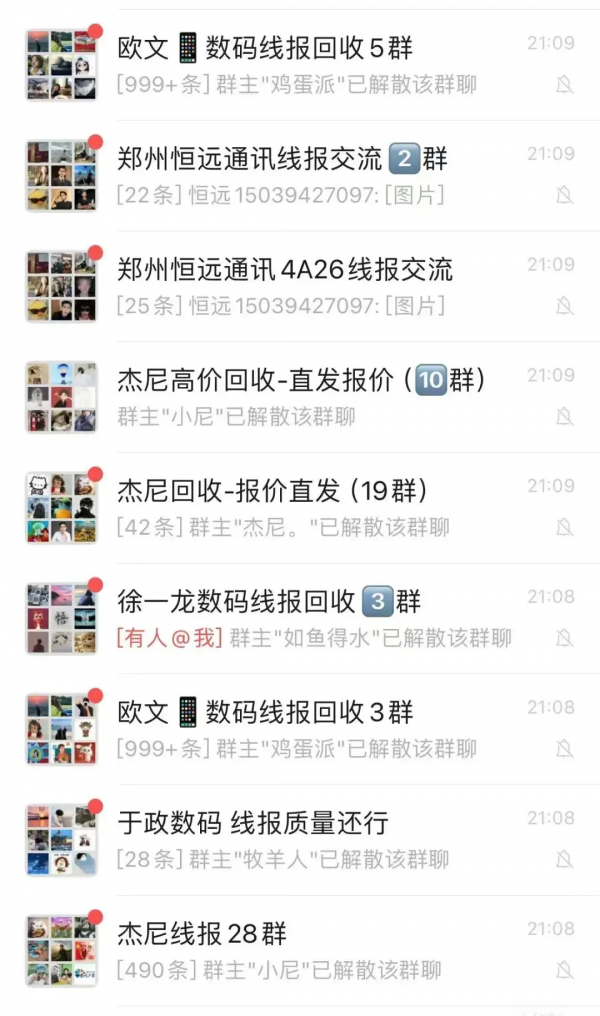Open 郑州恒远通讯线报交流 2群 conversation
Viewport: 600px width, 1016px height.
coord(300,175)
